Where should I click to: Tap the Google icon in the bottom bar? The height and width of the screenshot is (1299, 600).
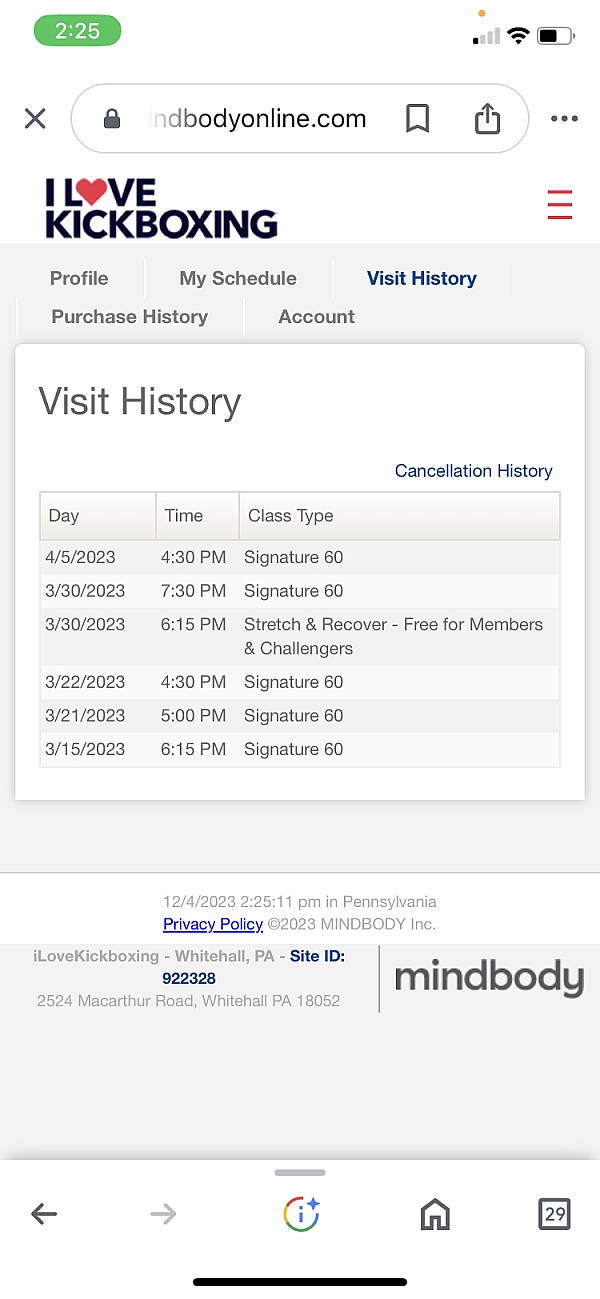(x=300, y=1214)
